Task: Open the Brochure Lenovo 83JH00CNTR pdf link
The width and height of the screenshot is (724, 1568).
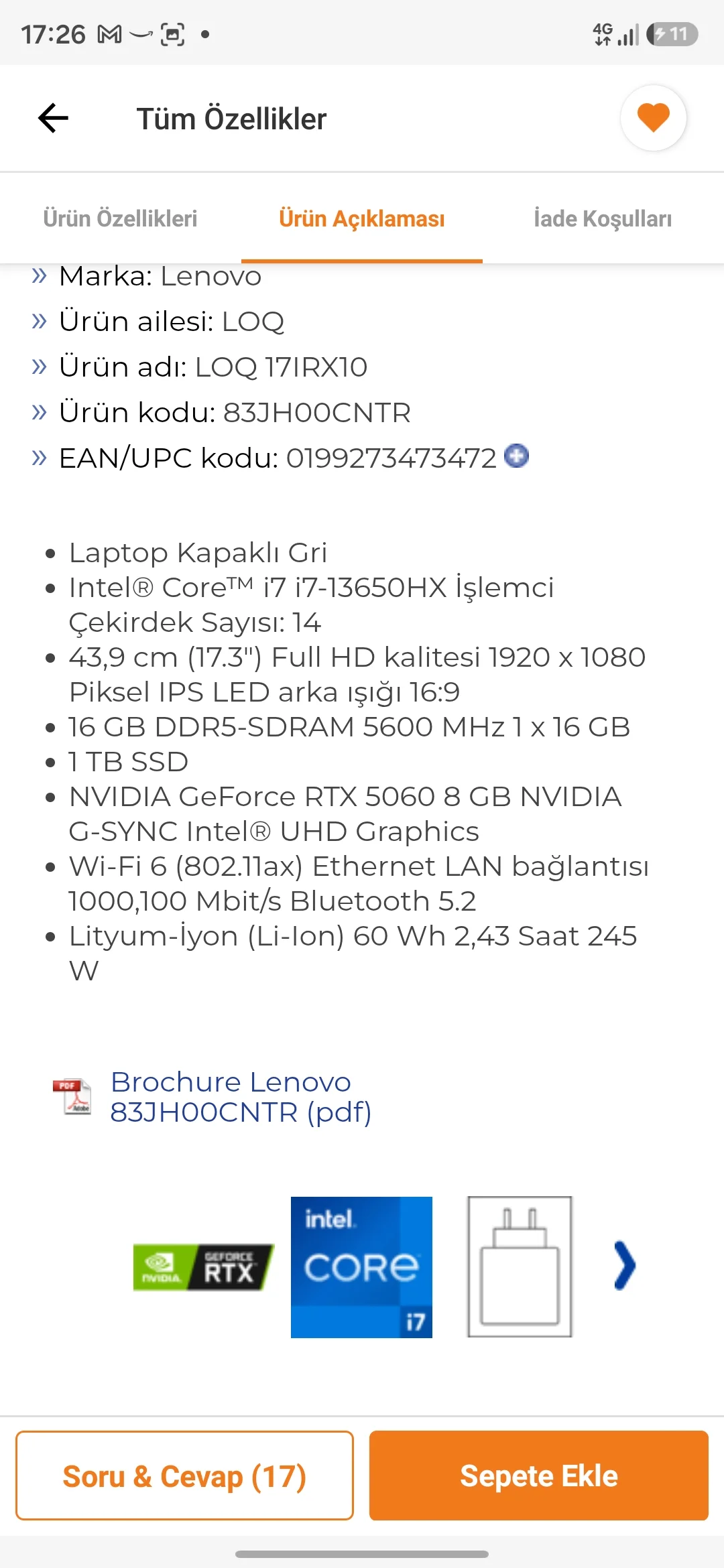Action: click(241, 1097)
